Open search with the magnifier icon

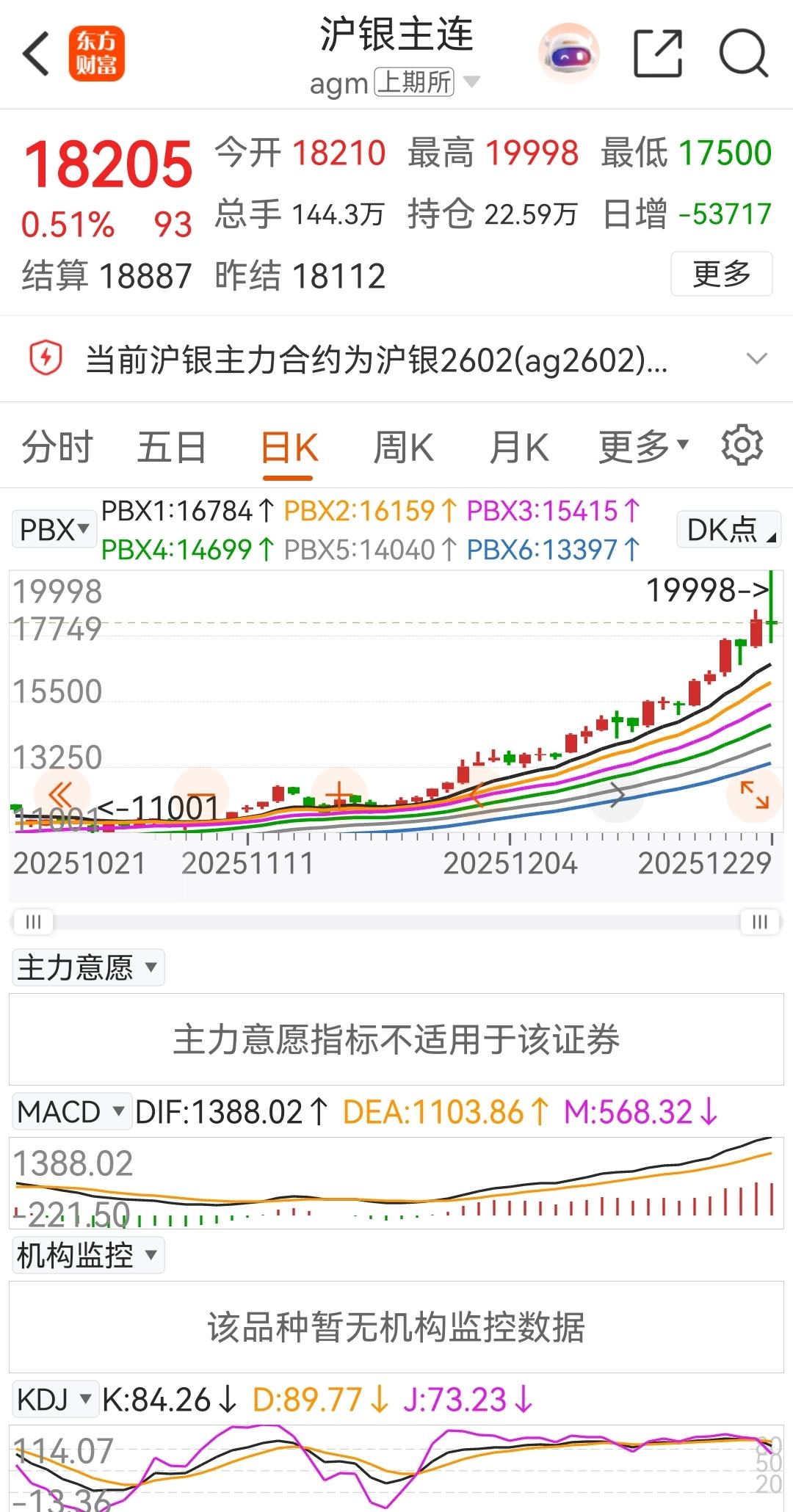[x=743, y=54]
